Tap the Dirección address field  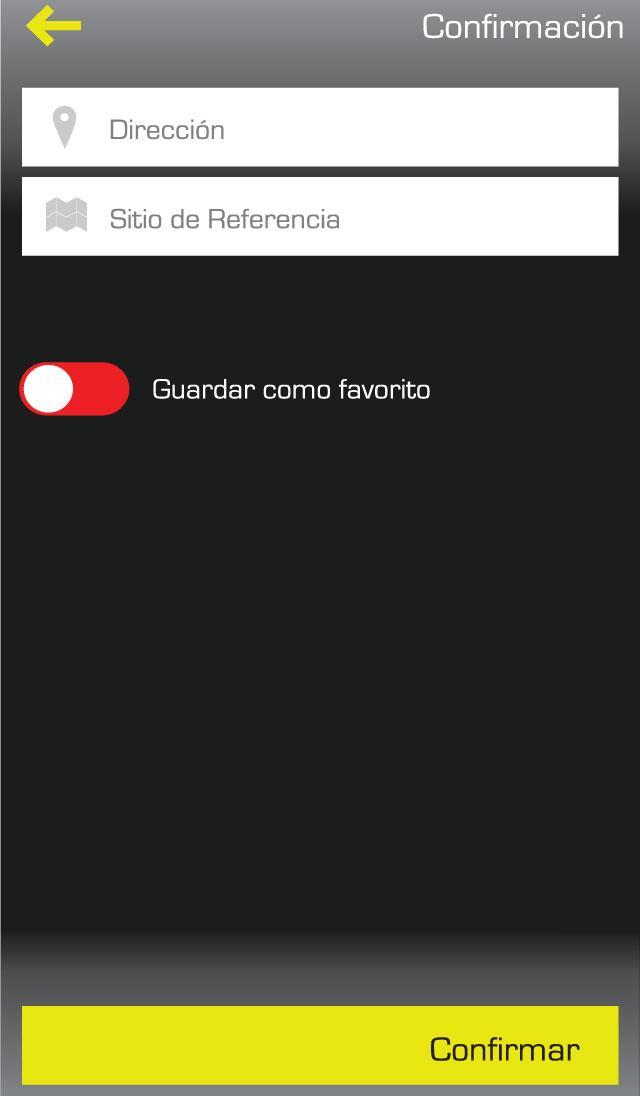(320, 128)
